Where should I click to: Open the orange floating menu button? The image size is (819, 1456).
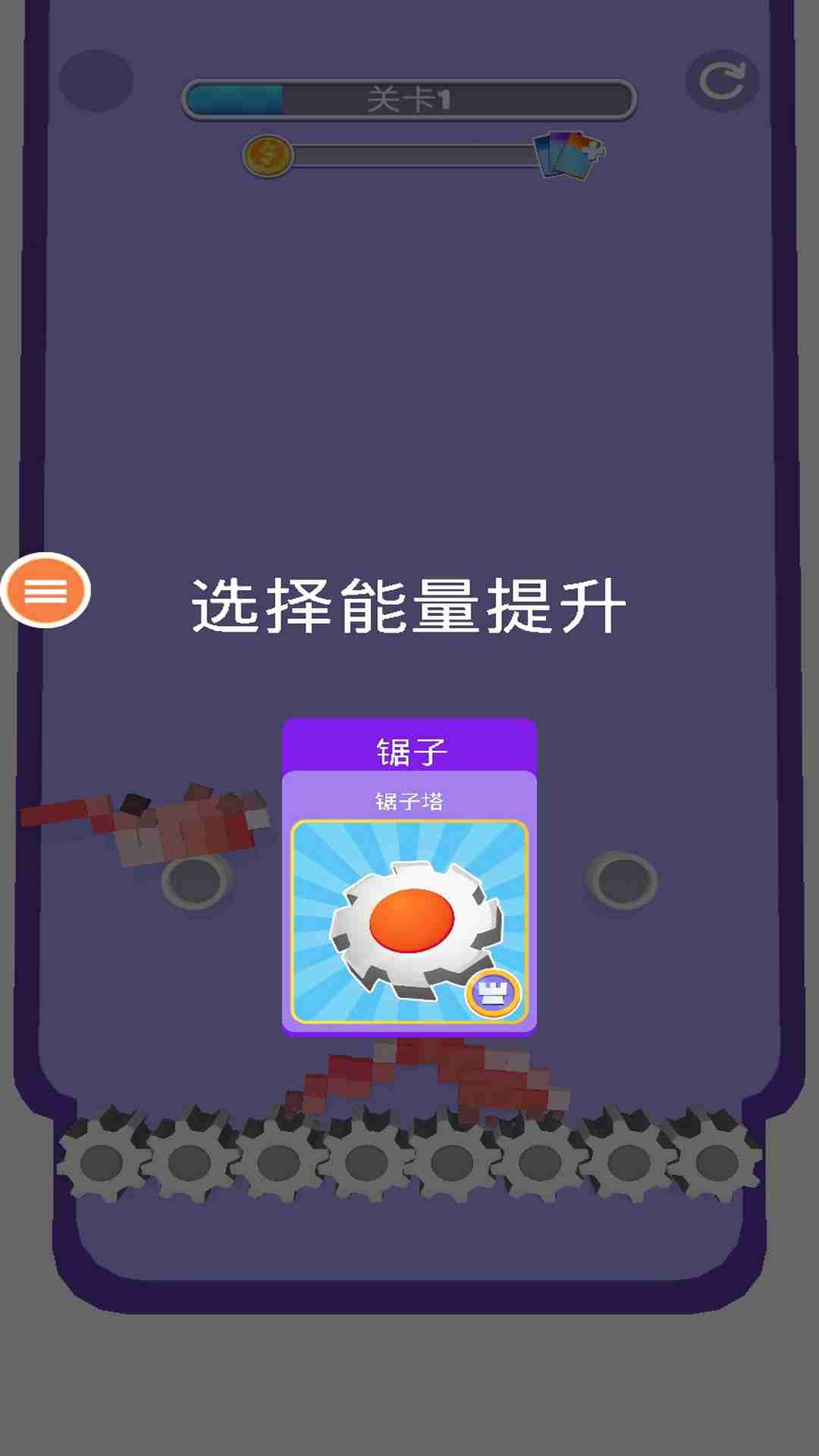[x=46, y=591]
